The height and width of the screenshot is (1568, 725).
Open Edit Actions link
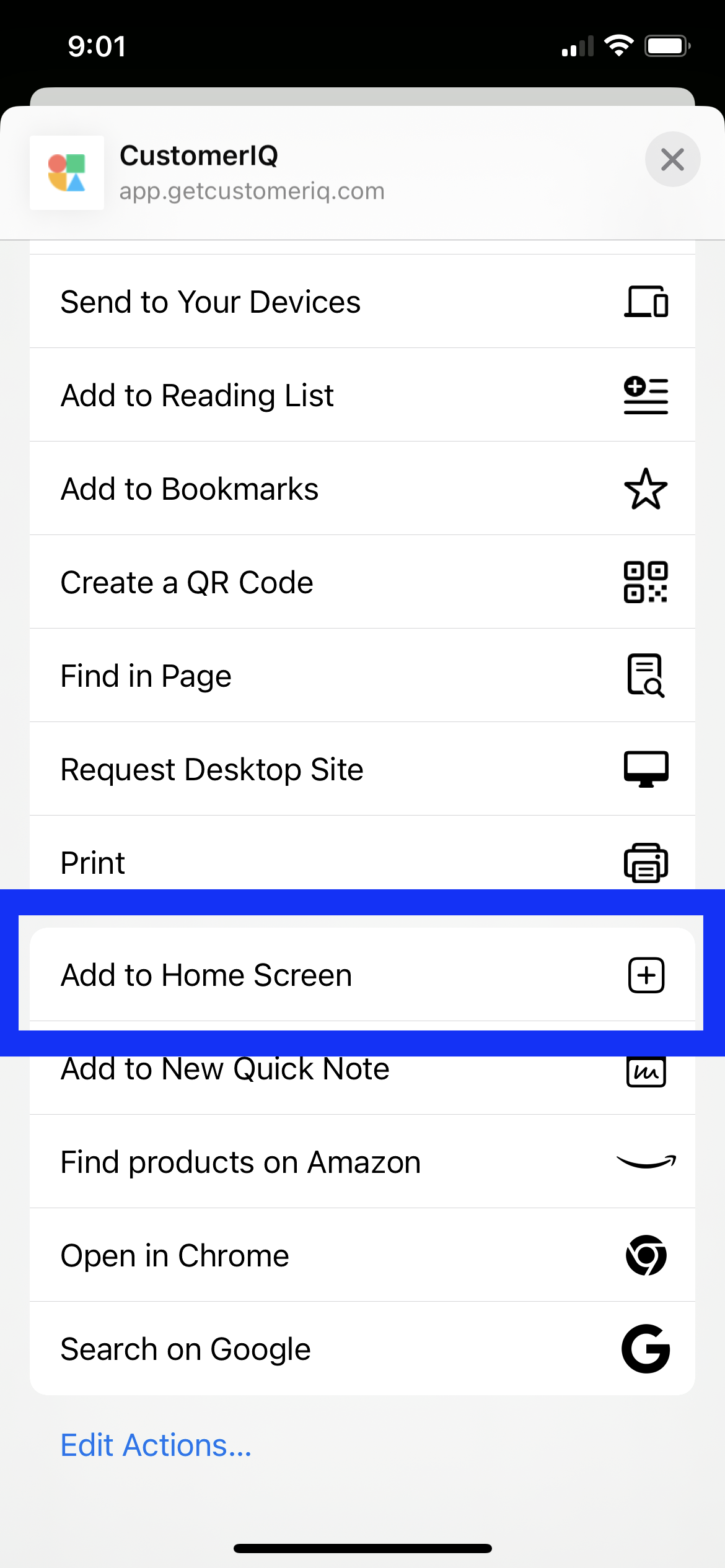(156, 1445)
